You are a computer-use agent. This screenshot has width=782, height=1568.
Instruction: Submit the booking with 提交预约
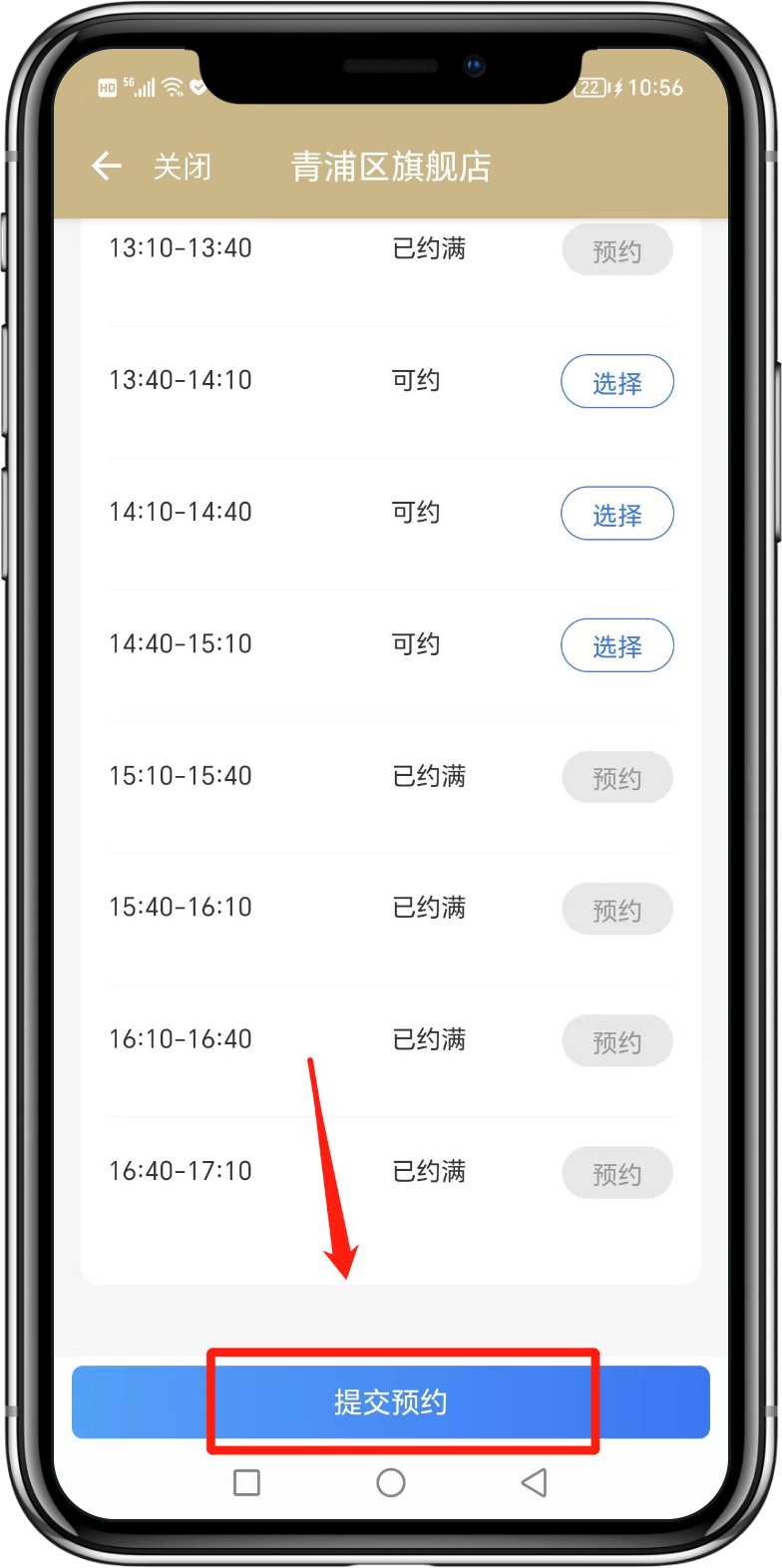pyautogui.click(x=391, y=1401)
